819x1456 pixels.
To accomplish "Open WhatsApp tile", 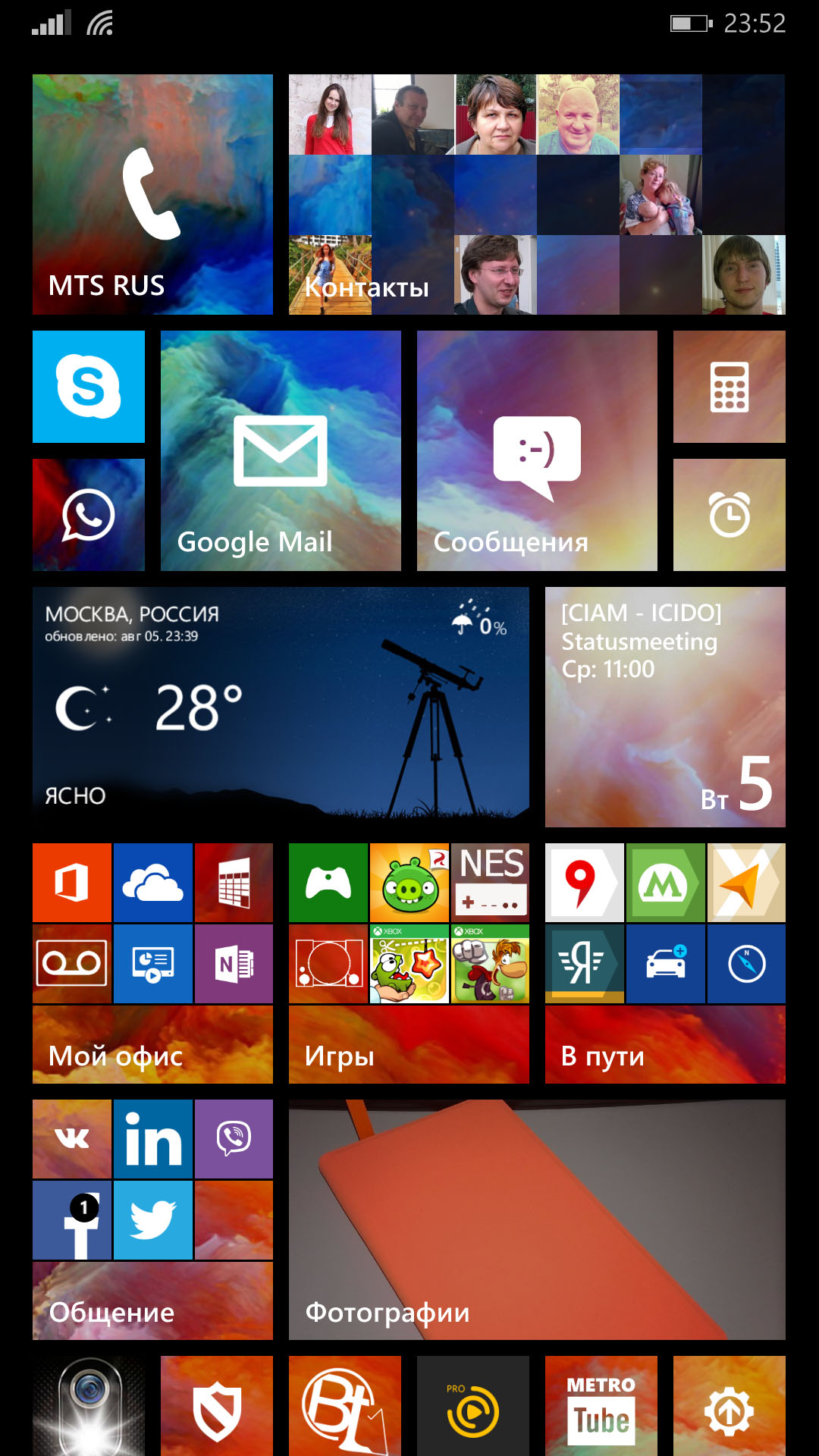I will (x=89, y=515).
